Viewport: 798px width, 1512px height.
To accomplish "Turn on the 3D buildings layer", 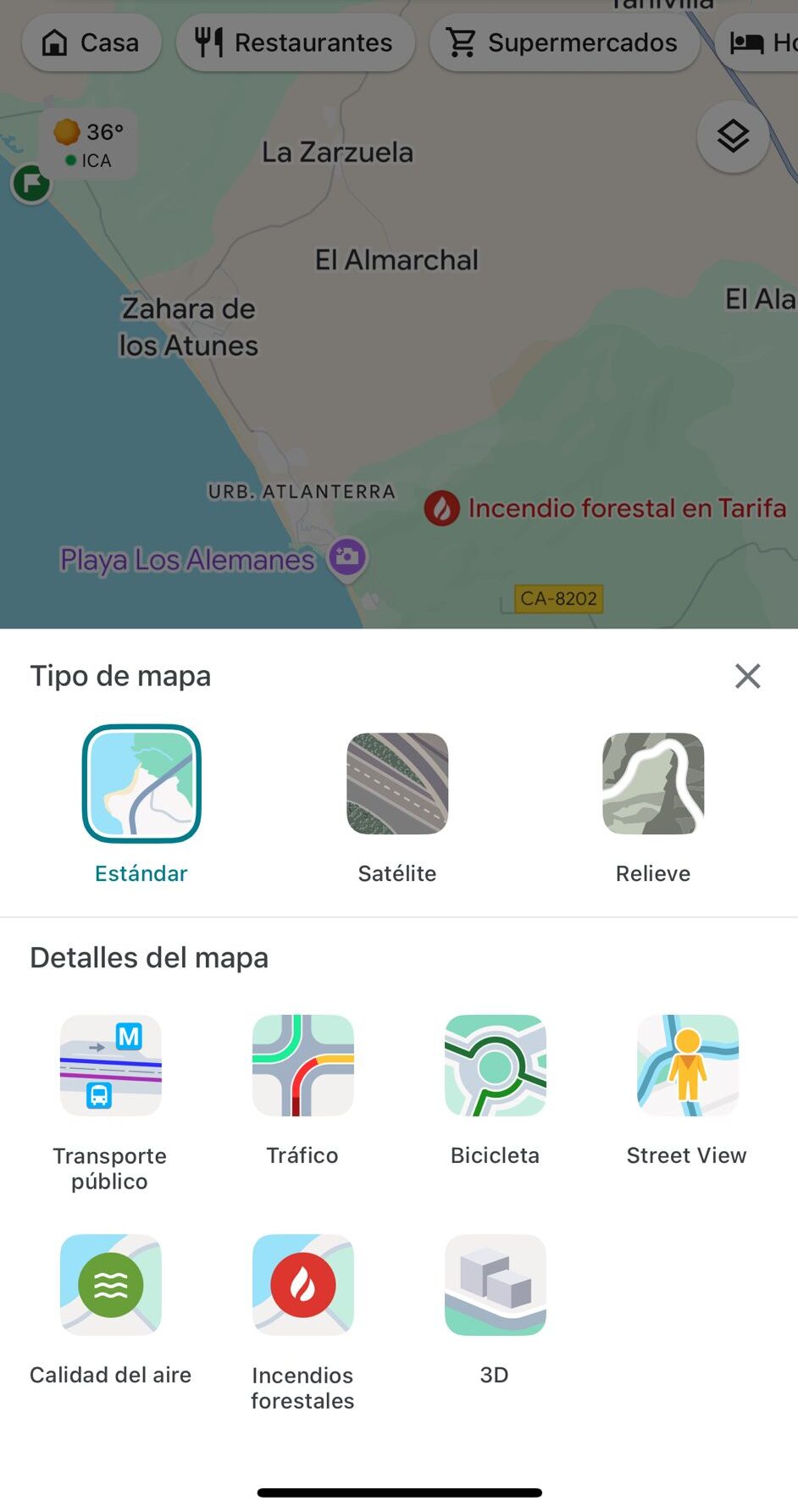I will pyautogui.click(x=495, y=1285).
